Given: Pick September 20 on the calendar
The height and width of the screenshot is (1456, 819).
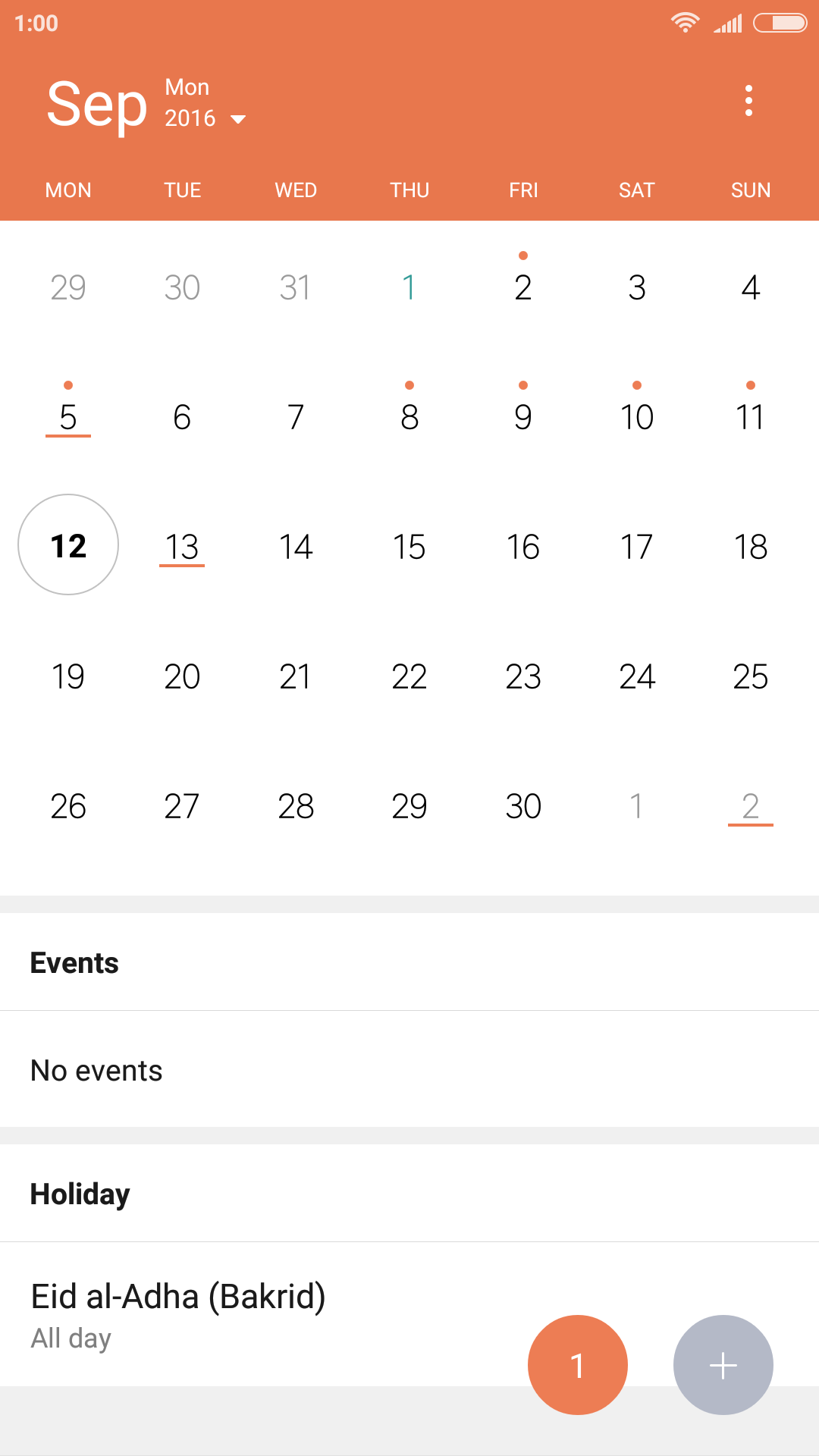Looking at the screenshot, I should (182, 676).
